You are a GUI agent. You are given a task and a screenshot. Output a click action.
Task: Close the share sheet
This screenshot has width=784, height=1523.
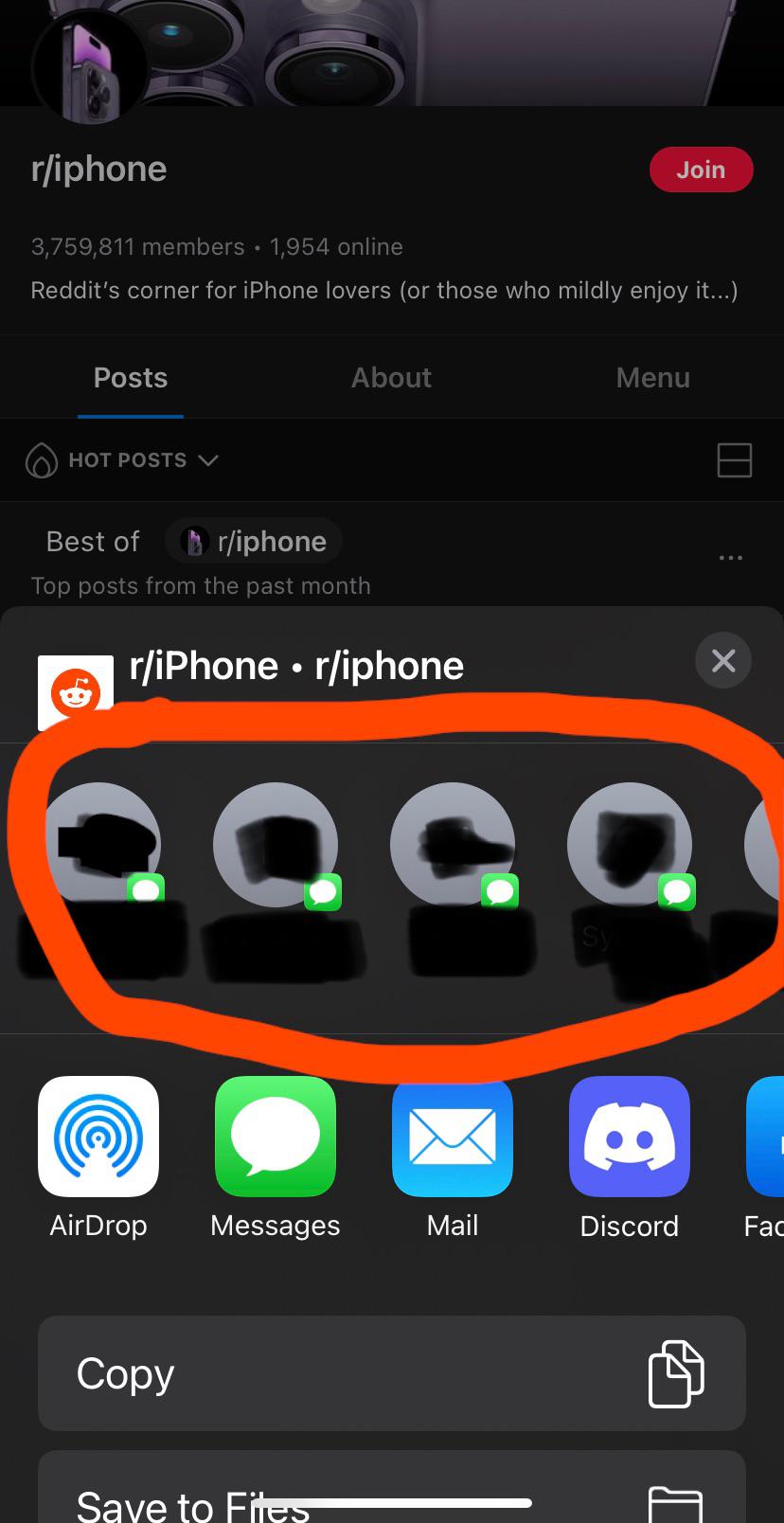click(723, 660)
